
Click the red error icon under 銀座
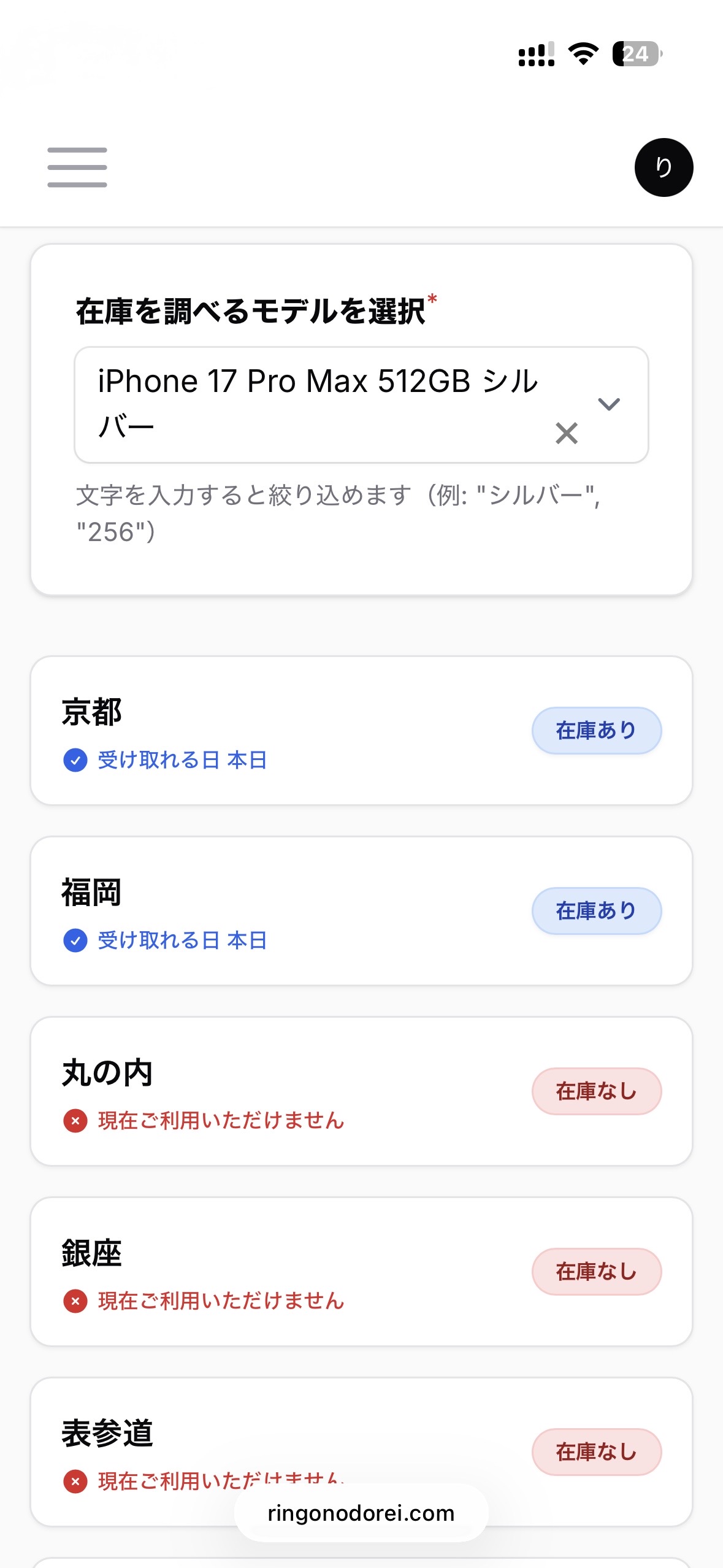pos(76,1301)
